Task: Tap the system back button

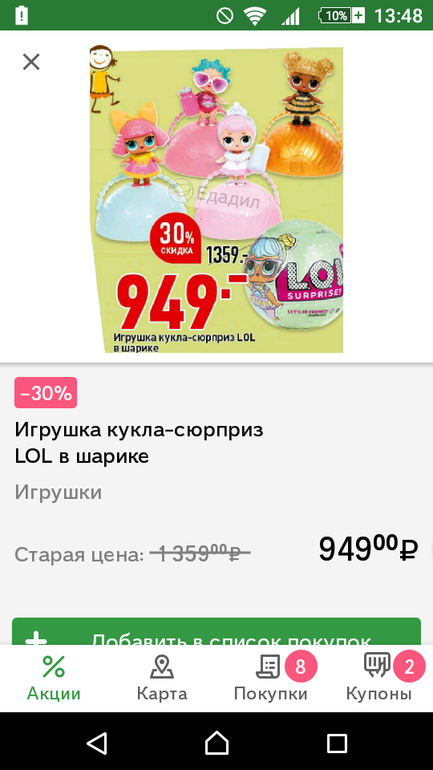Action: (97, 742)
